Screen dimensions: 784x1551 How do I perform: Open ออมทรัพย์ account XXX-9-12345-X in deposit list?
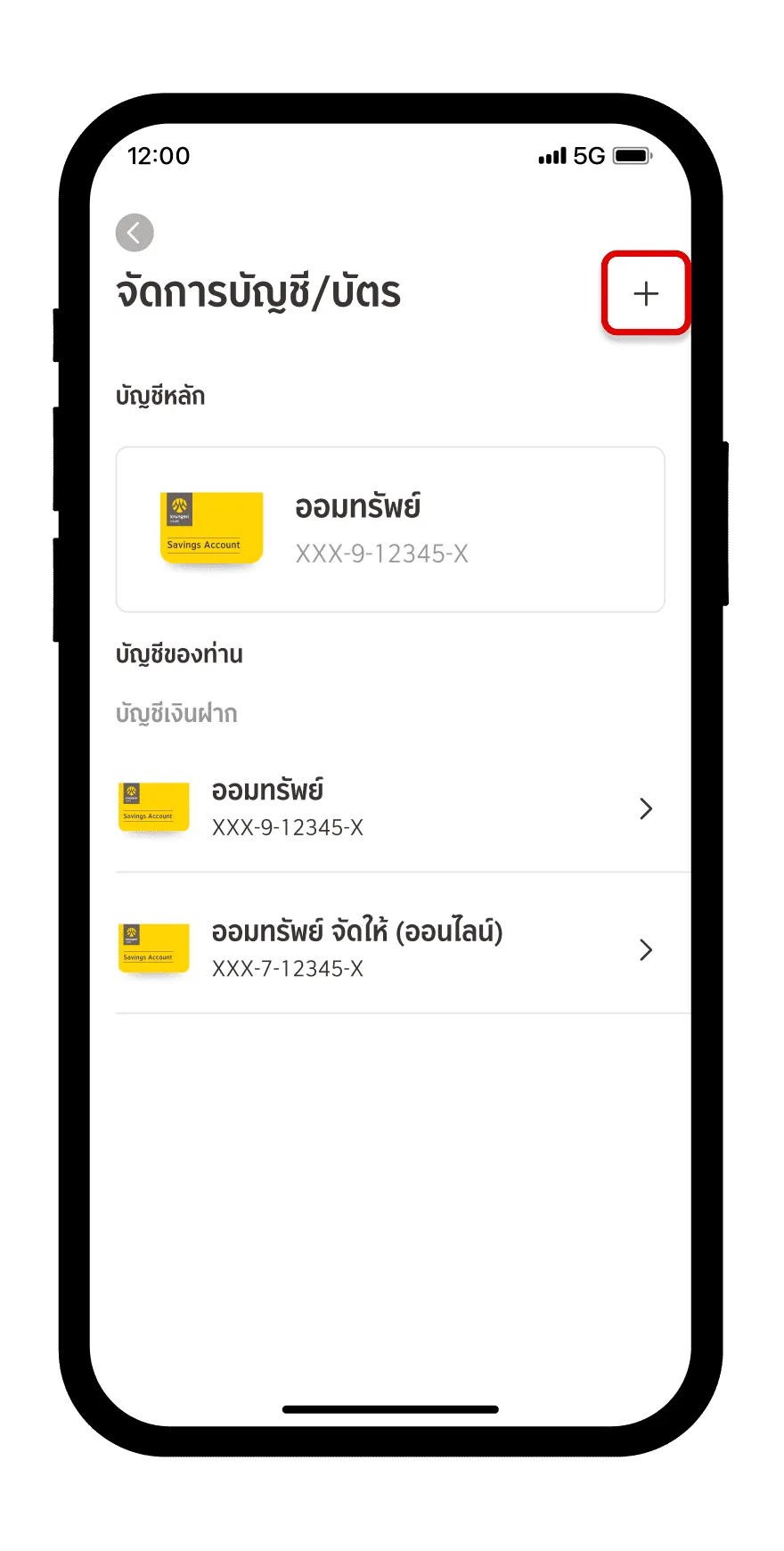click(390, 808)
